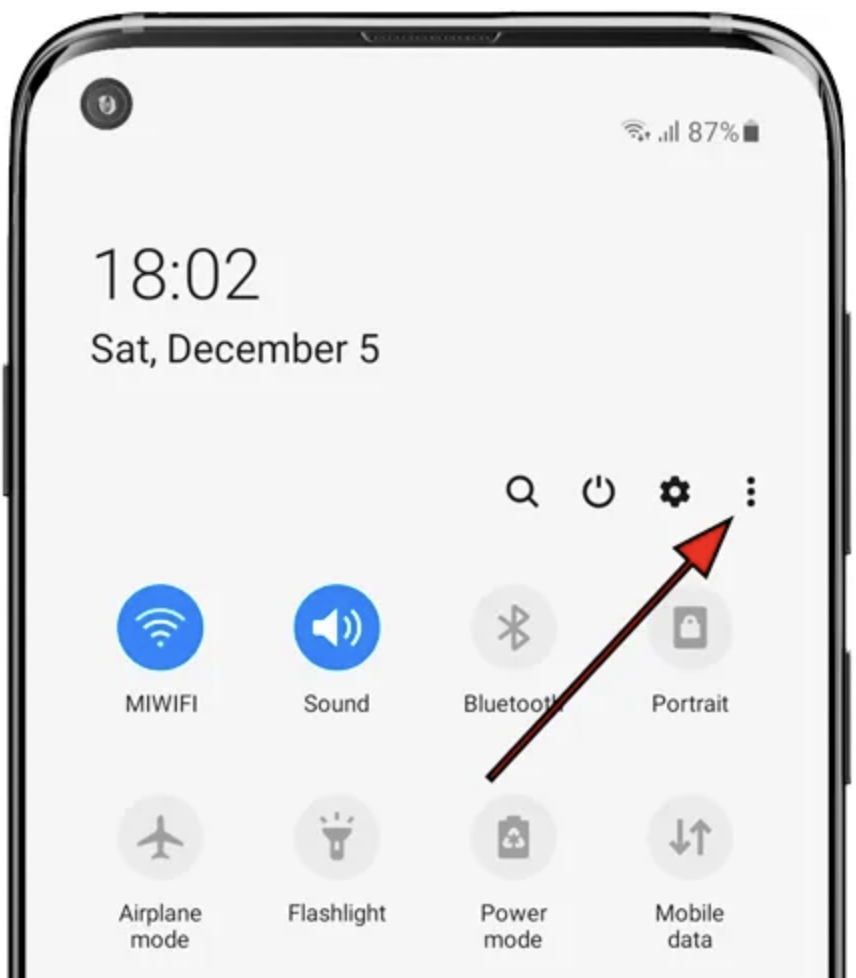The image size is (856, 978).
Task: Enable Airplane mode
Action: [x=160, y=838]
